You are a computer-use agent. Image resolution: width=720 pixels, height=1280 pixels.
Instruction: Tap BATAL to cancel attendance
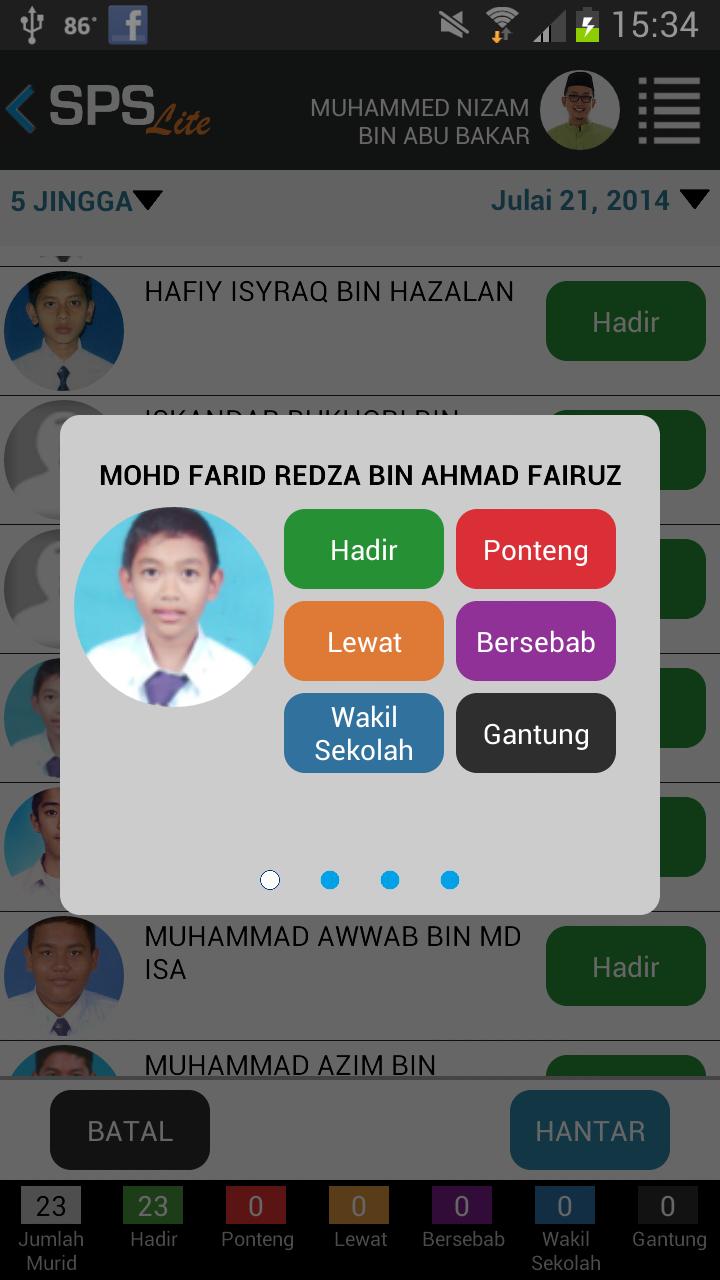(130, 1130)
